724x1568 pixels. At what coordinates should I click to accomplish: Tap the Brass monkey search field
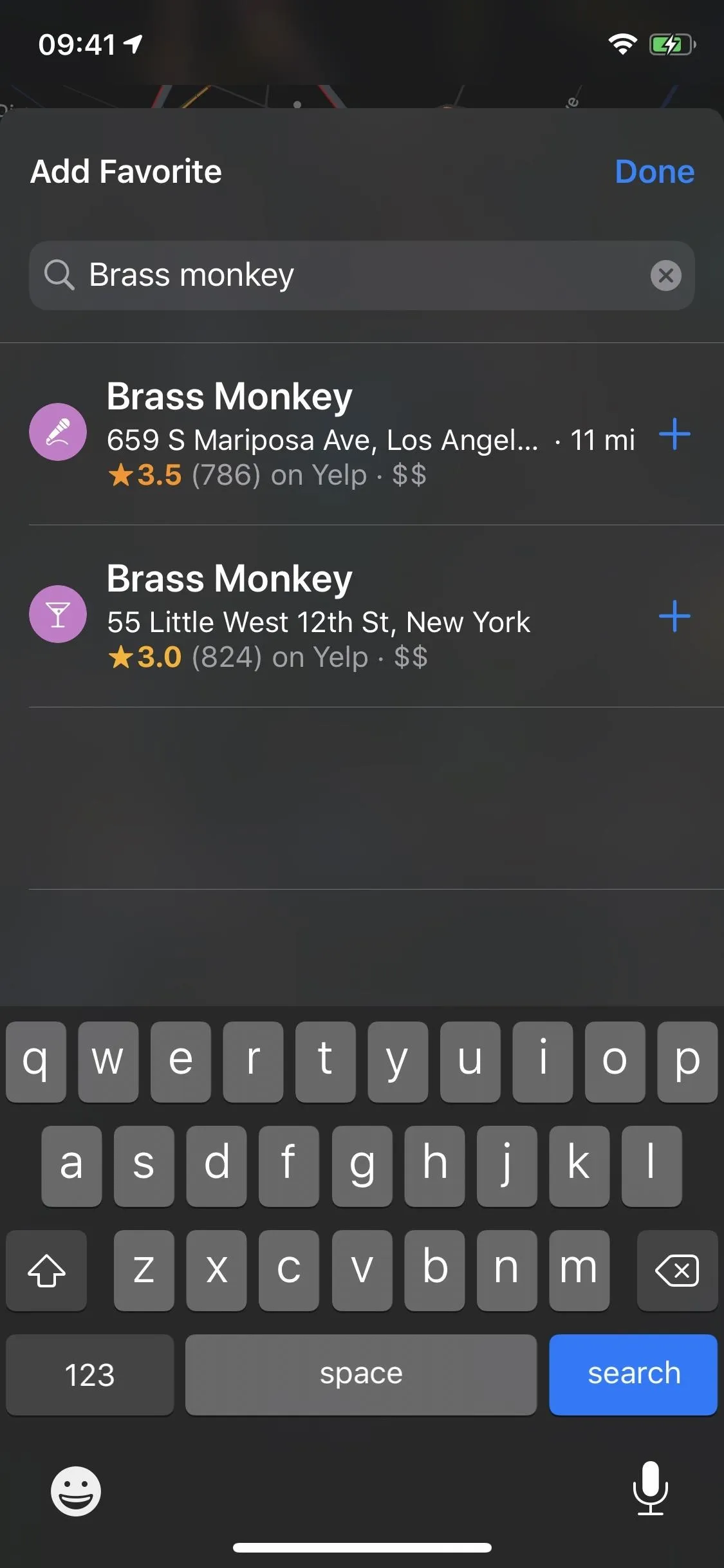[x=362, y=275]
